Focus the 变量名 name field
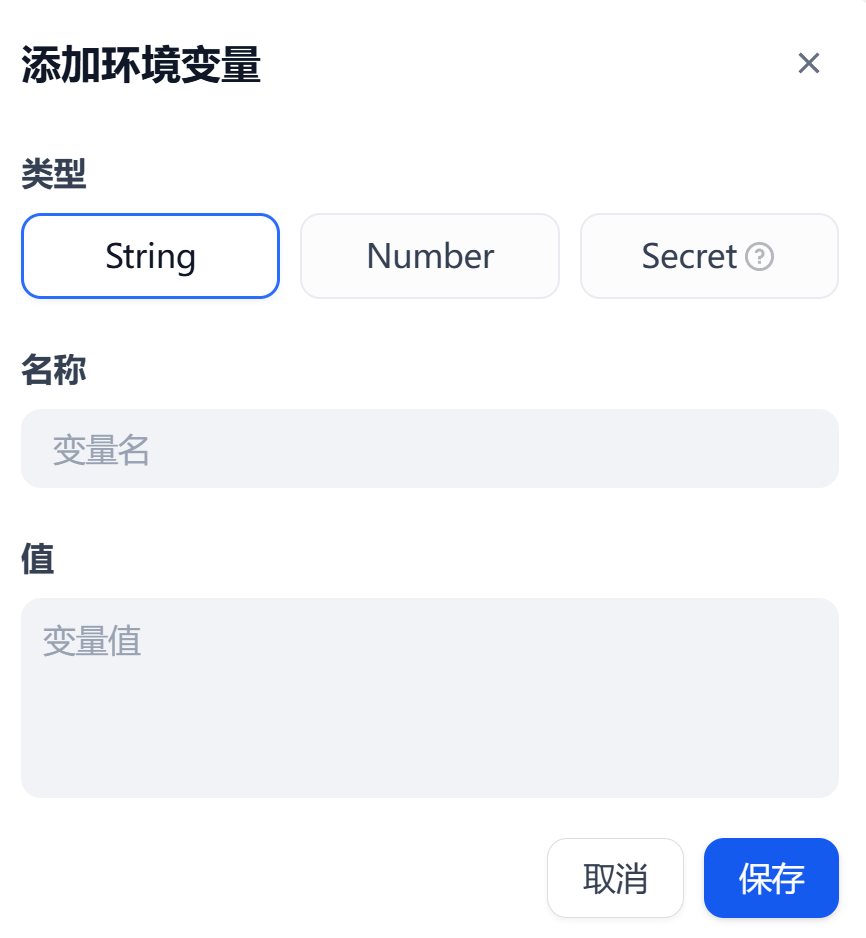Screen dimensions: 866x938 coord(430,449)
